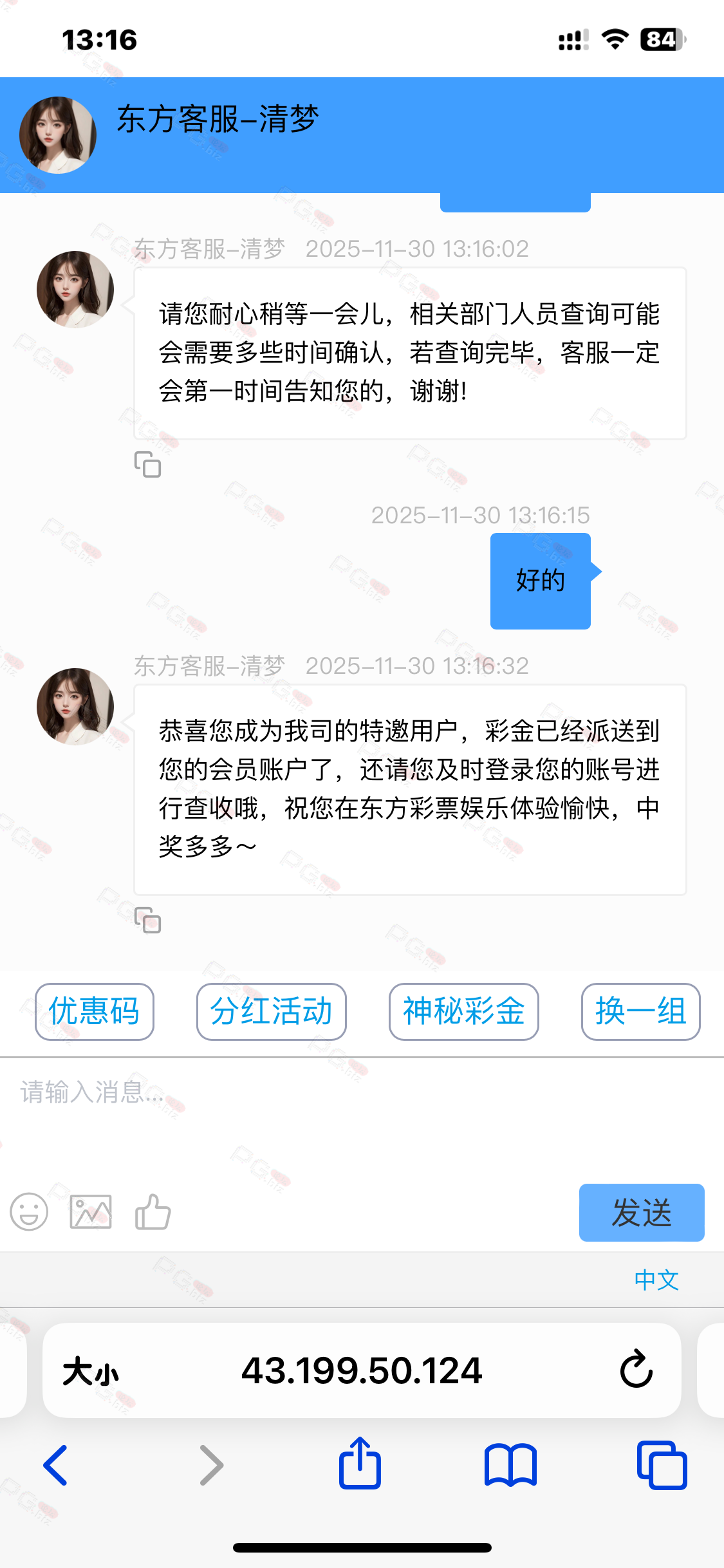This screenshot has width=724, height=1568.
Task: Reload the current page
Action: point(636,1370)
